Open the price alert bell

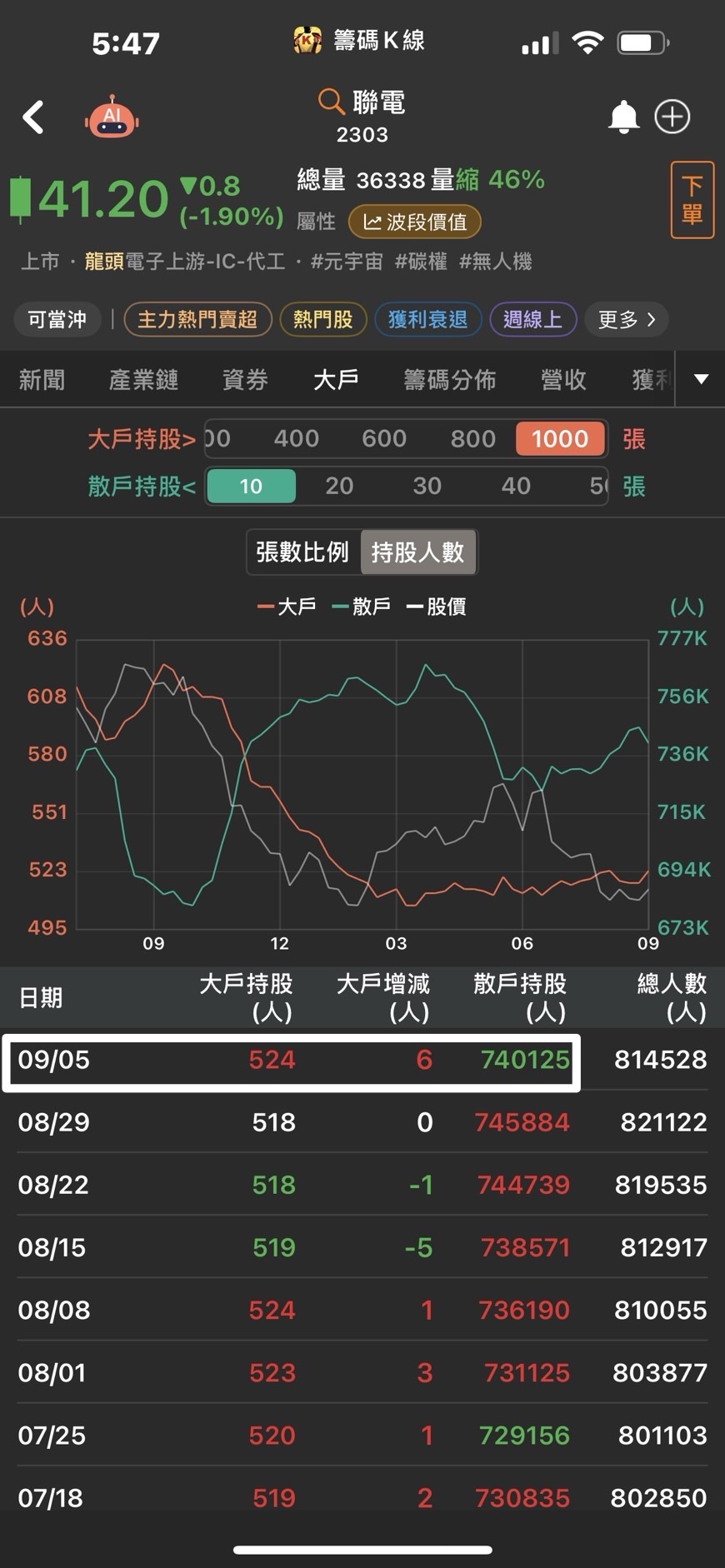(x=623, y=117)
